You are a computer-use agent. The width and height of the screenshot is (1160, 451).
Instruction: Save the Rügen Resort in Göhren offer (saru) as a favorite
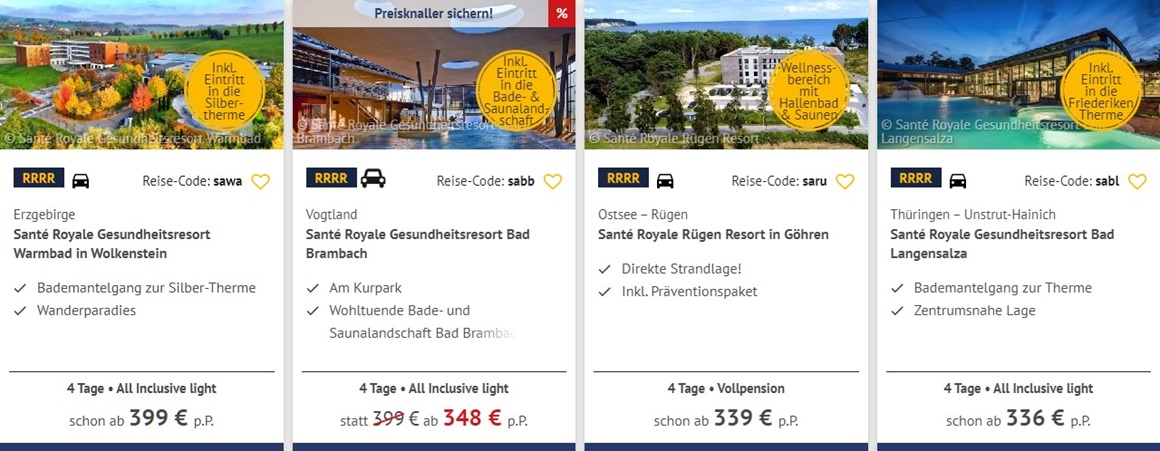[845, 181]
